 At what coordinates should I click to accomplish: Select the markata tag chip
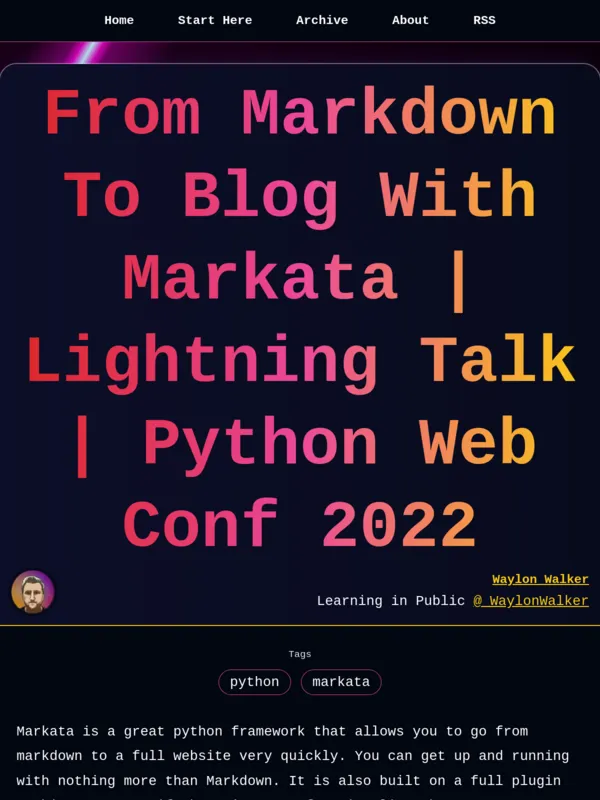pyautogui.click(x=341, y=682)
